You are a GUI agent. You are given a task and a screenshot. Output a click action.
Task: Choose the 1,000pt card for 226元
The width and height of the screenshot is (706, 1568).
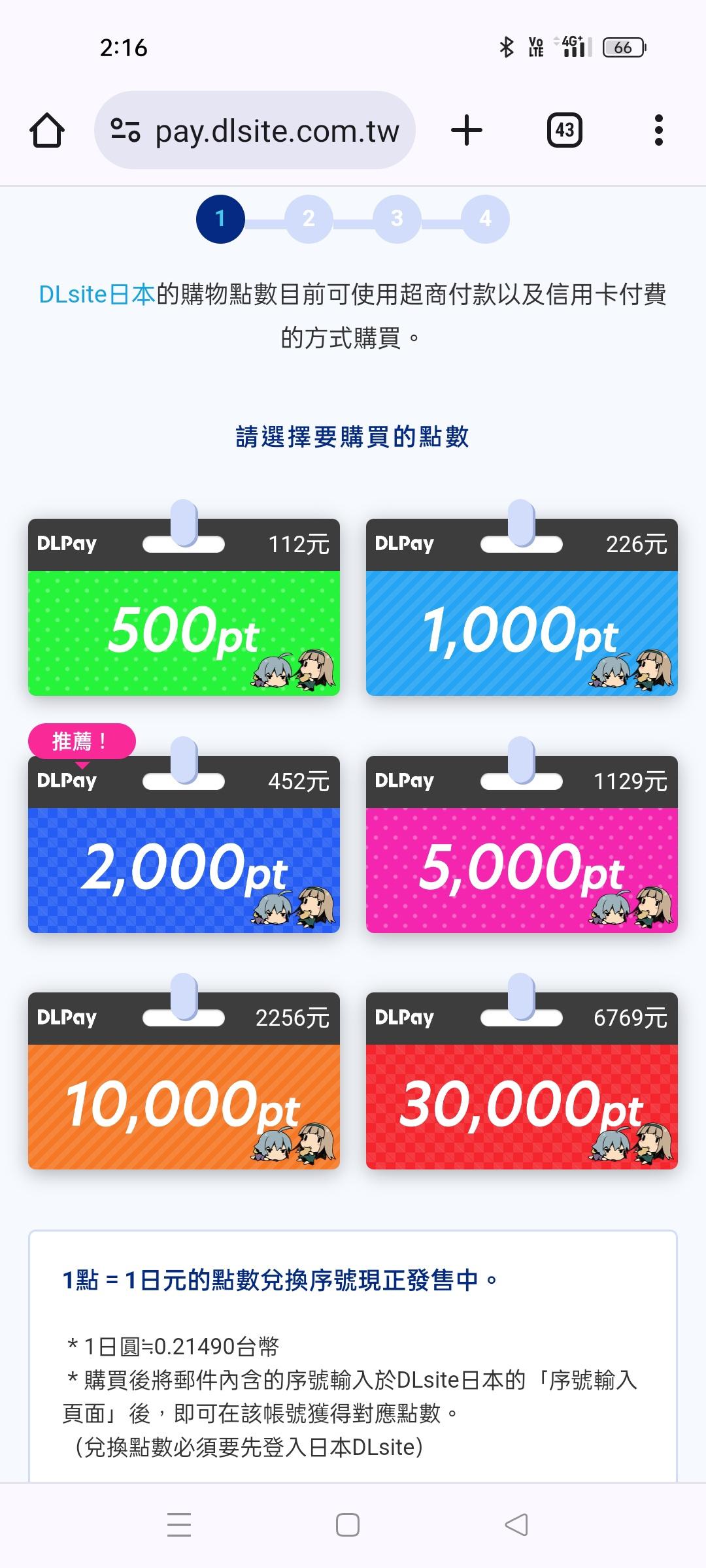tap(521, 608)
